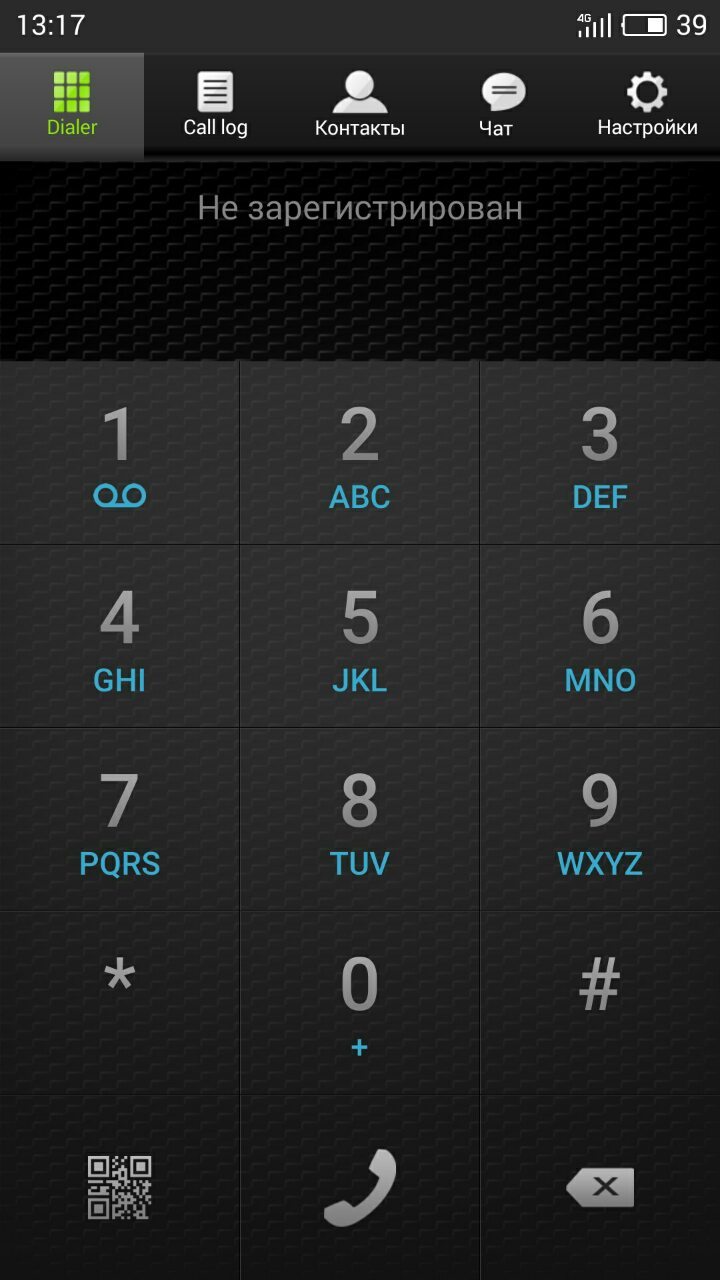
Task: Enter digit 7 PQRS
Action: pos(120,819)
